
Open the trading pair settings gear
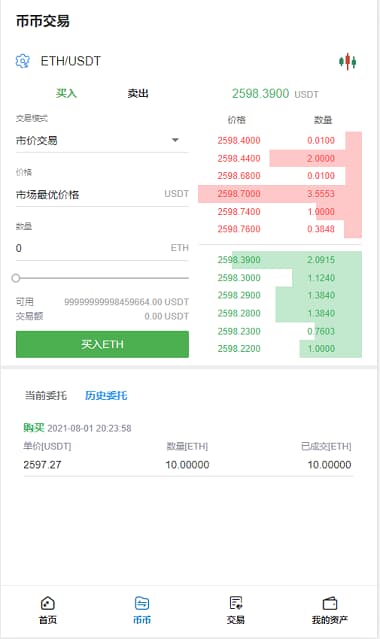pyautogui.click(x=23, y=61)
